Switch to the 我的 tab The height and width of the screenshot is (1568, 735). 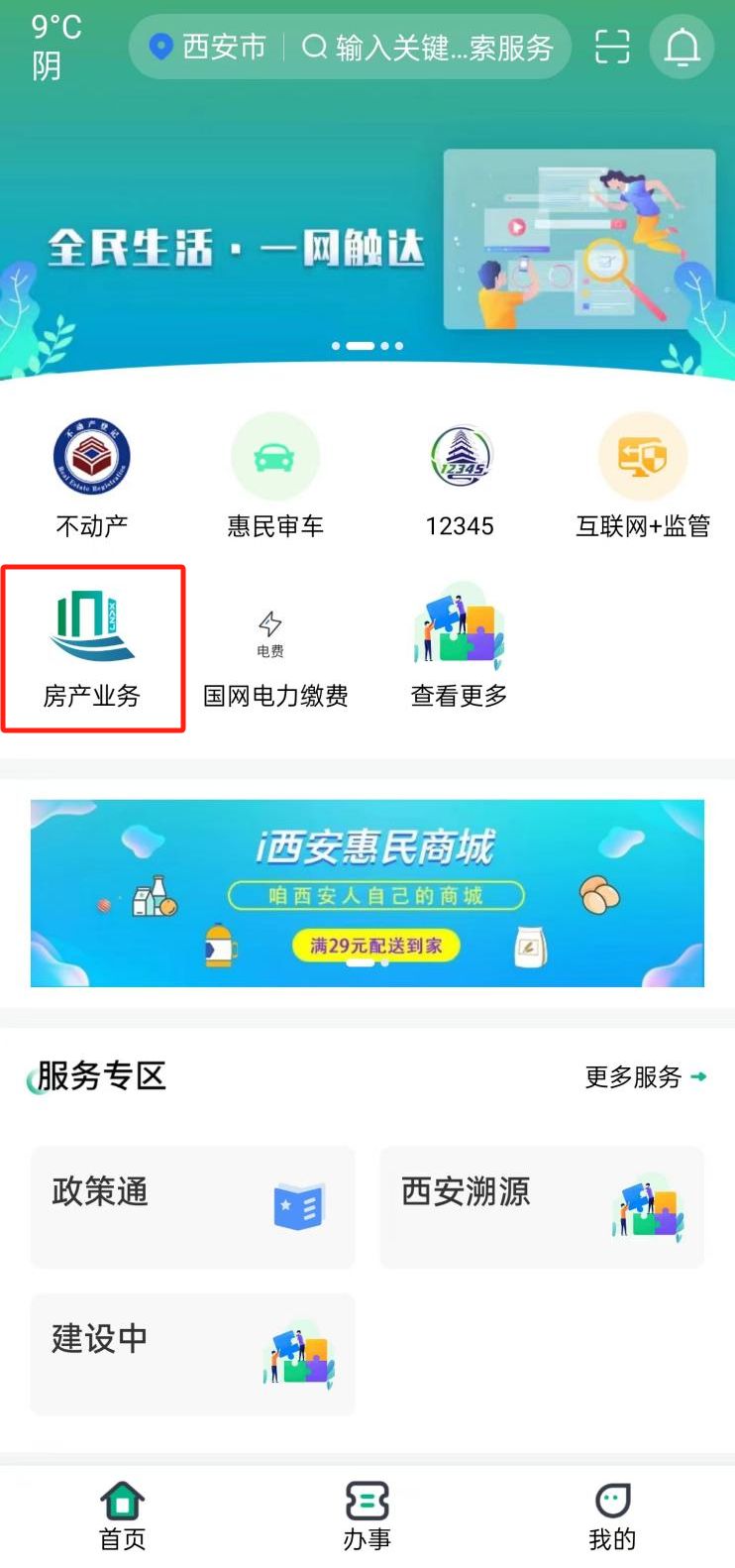[x=612, y=1516]
